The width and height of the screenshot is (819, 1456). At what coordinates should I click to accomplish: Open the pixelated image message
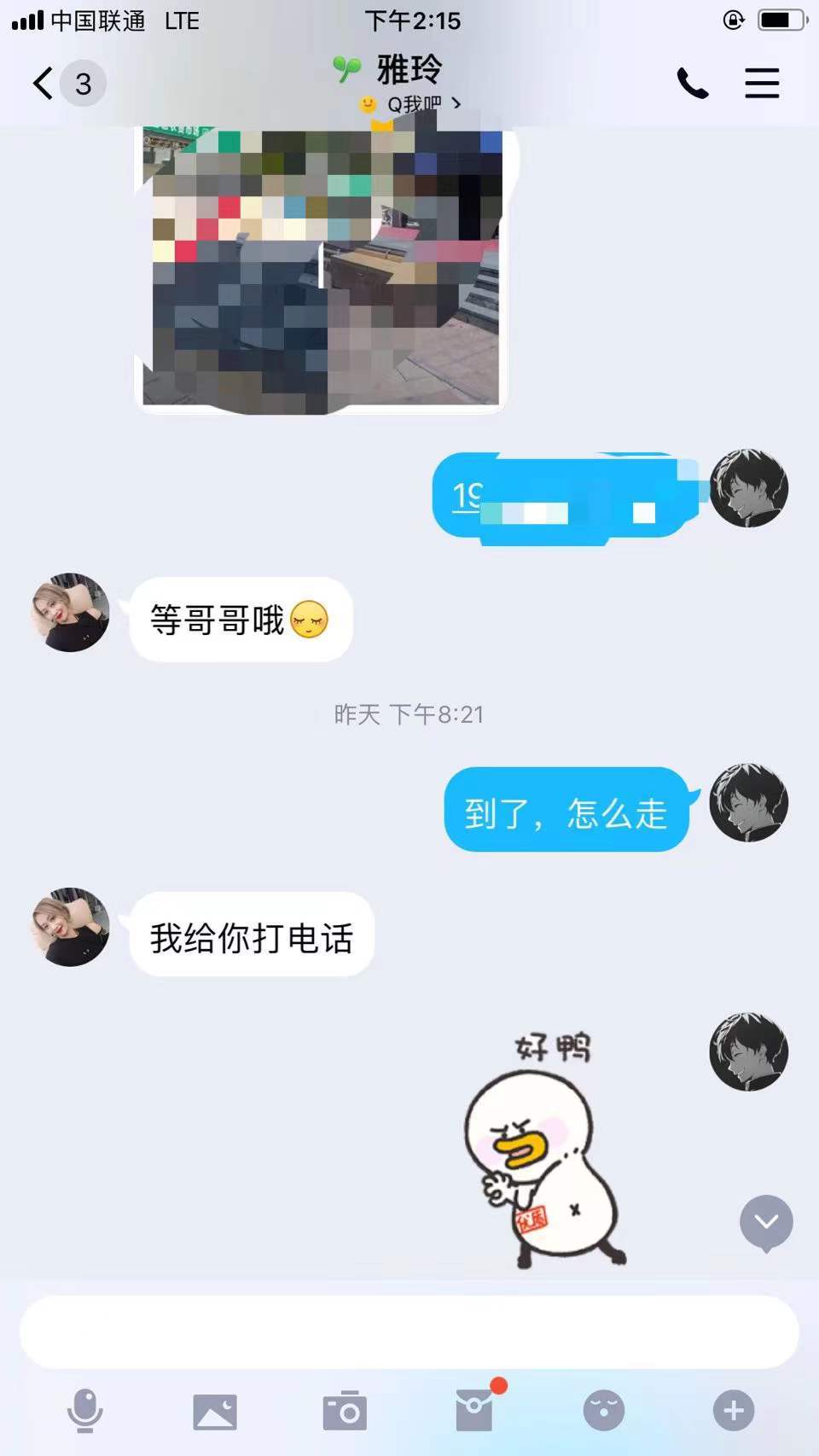(x=322, y=269)
